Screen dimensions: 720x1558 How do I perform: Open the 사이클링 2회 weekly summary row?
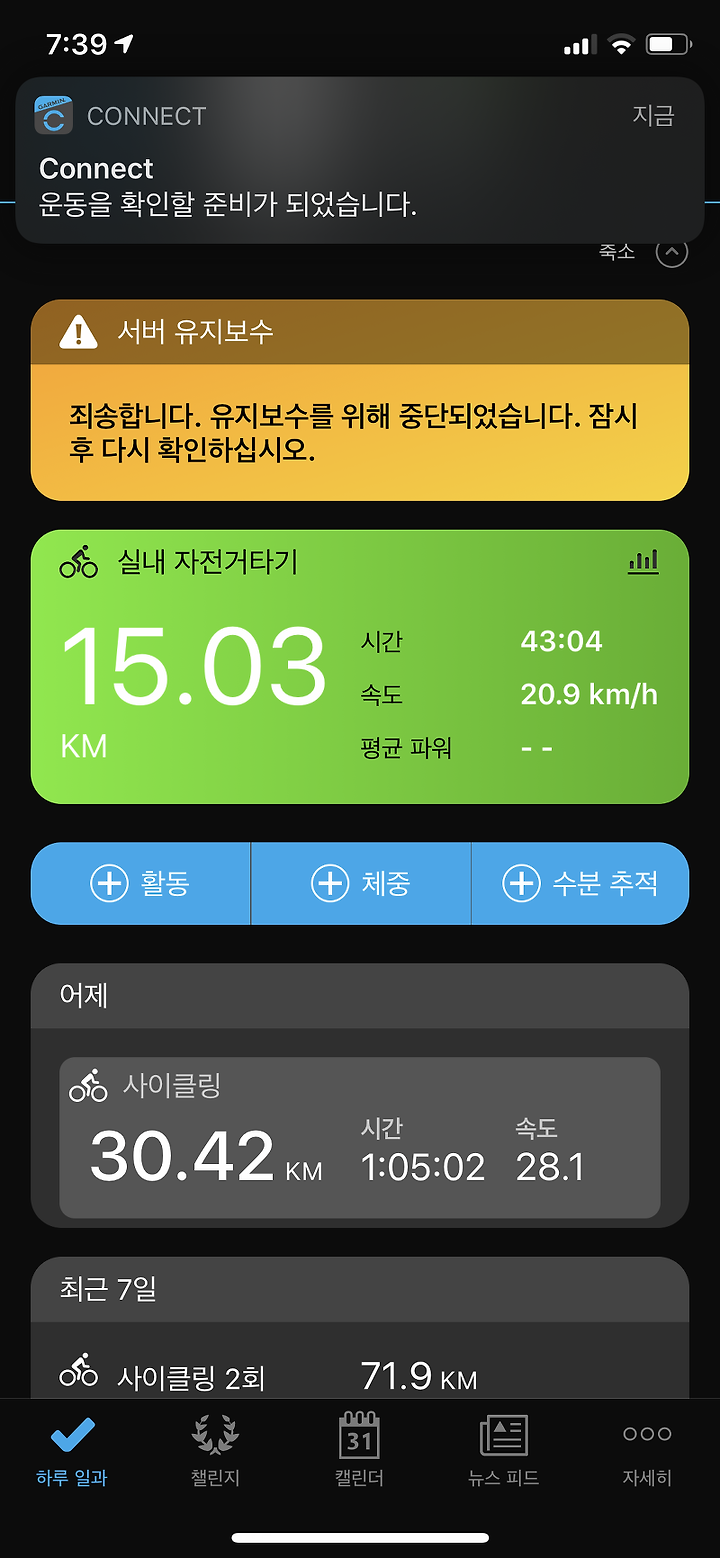click(x=360, y=1377)
